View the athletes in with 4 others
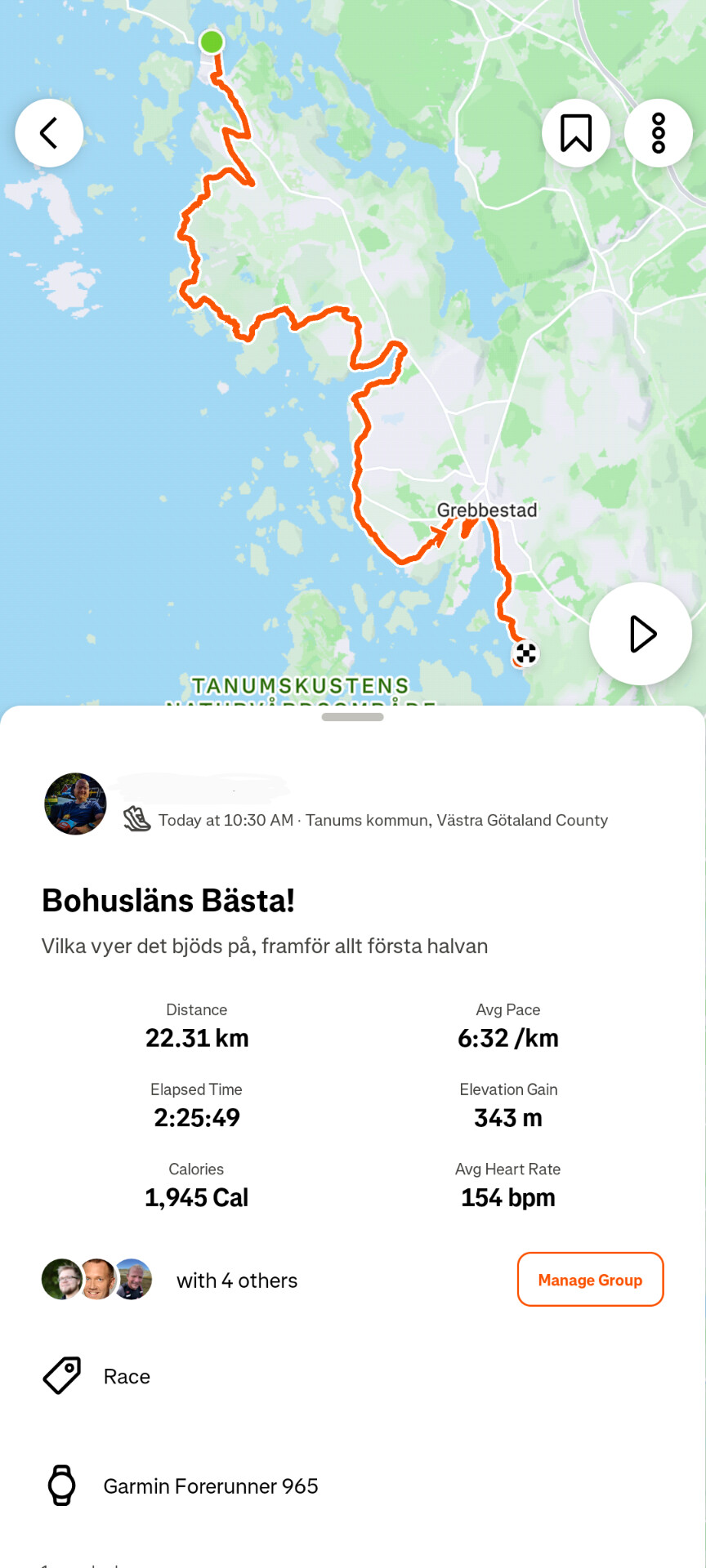Screen dimensions: 706x1568 point(170,1280)
